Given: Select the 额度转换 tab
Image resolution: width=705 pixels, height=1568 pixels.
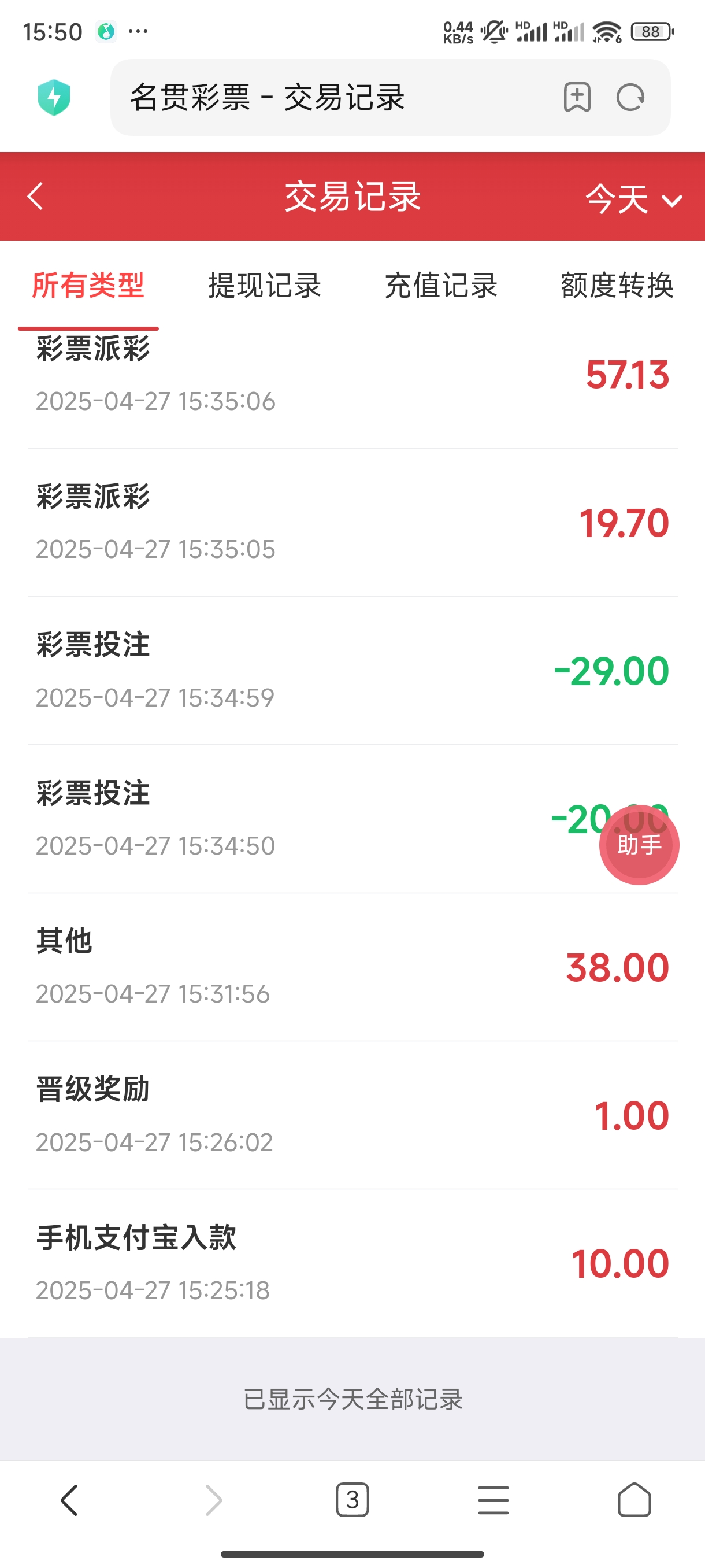Looking at the screenshot, I should [617, 285].
